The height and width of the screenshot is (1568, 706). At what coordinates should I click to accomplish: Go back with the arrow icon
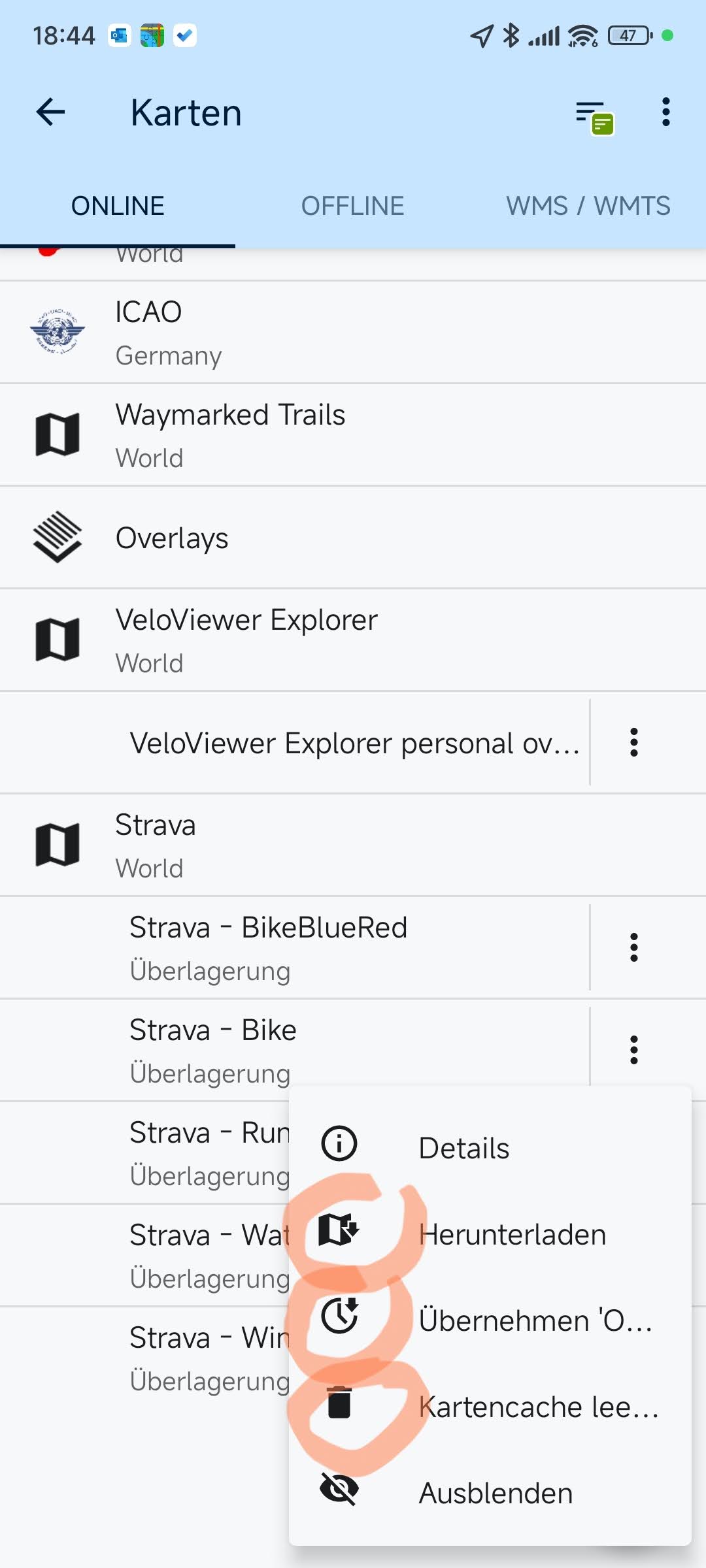pos(50,112)
